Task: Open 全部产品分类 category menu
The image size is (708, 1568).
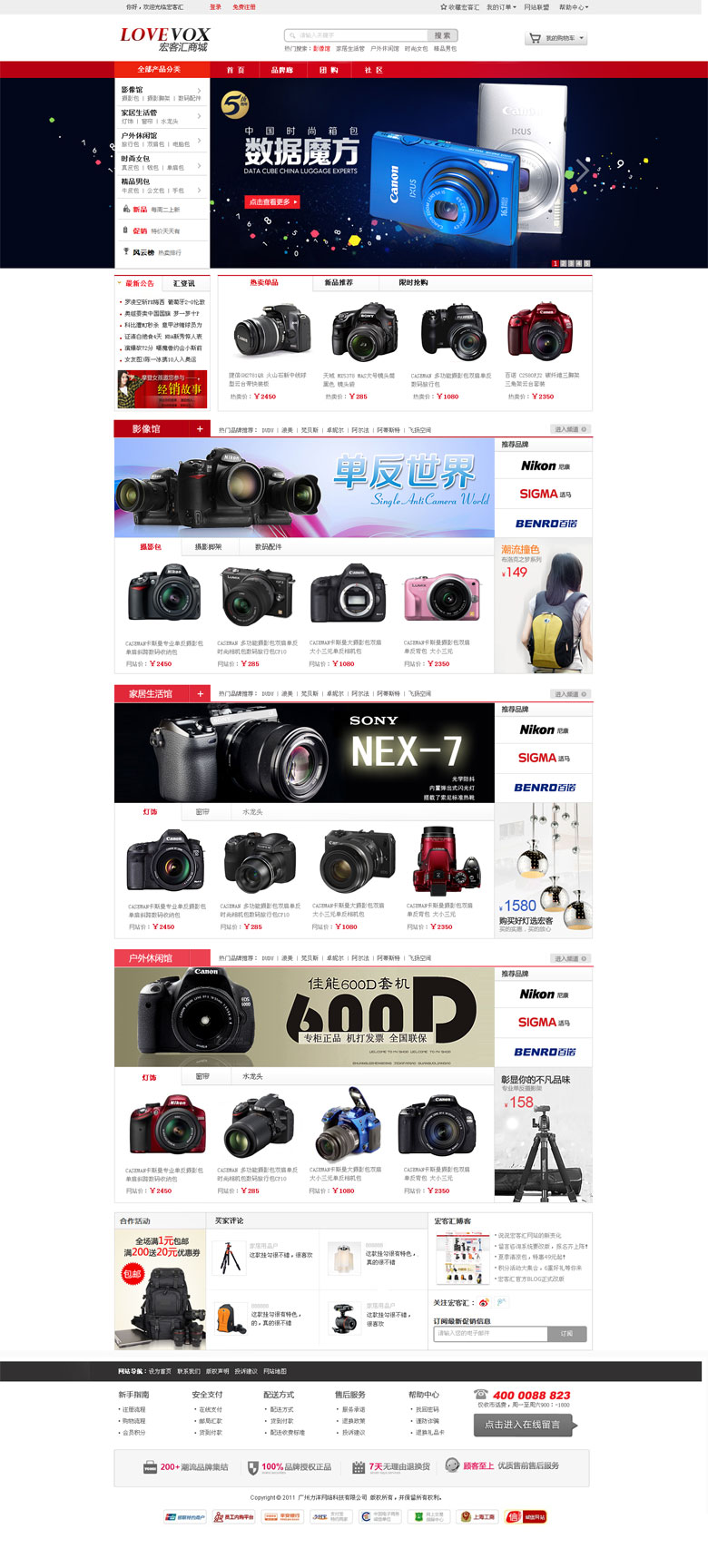Action: click(x=160, y=70)
